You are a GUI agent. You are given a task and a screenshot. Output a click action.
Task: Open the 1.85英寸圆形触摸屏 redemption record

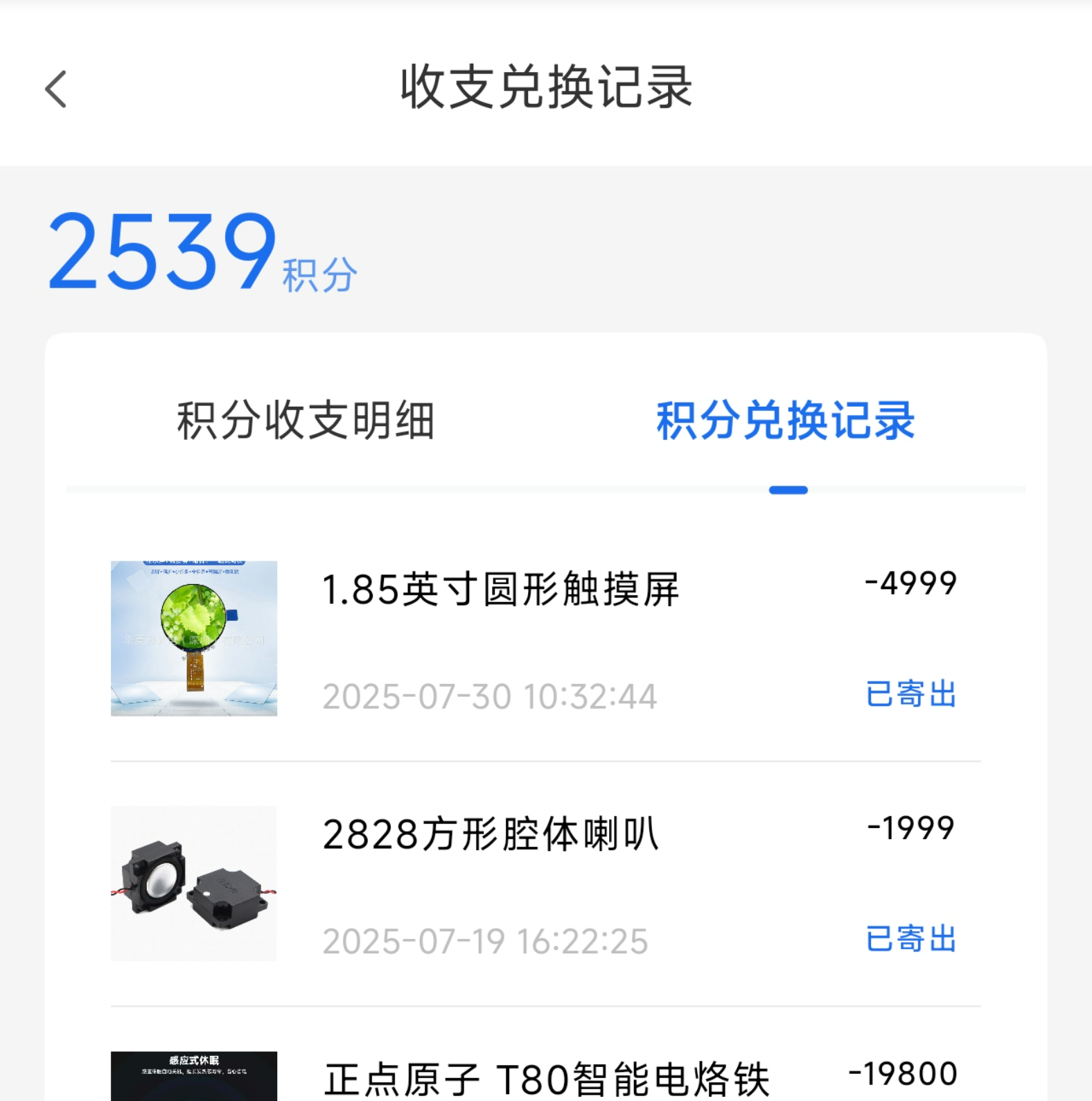pyautogui.click(x=500, y=590)
